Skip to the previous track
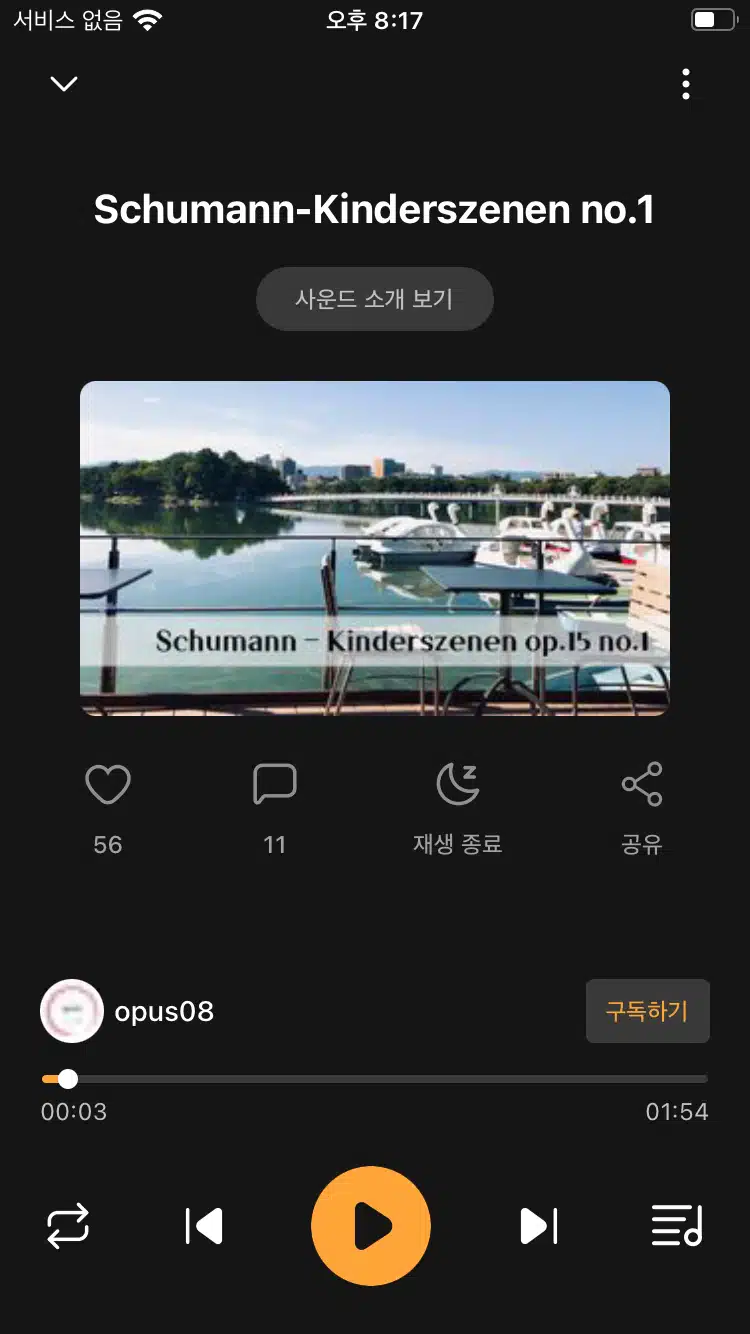 [204, 1226]
